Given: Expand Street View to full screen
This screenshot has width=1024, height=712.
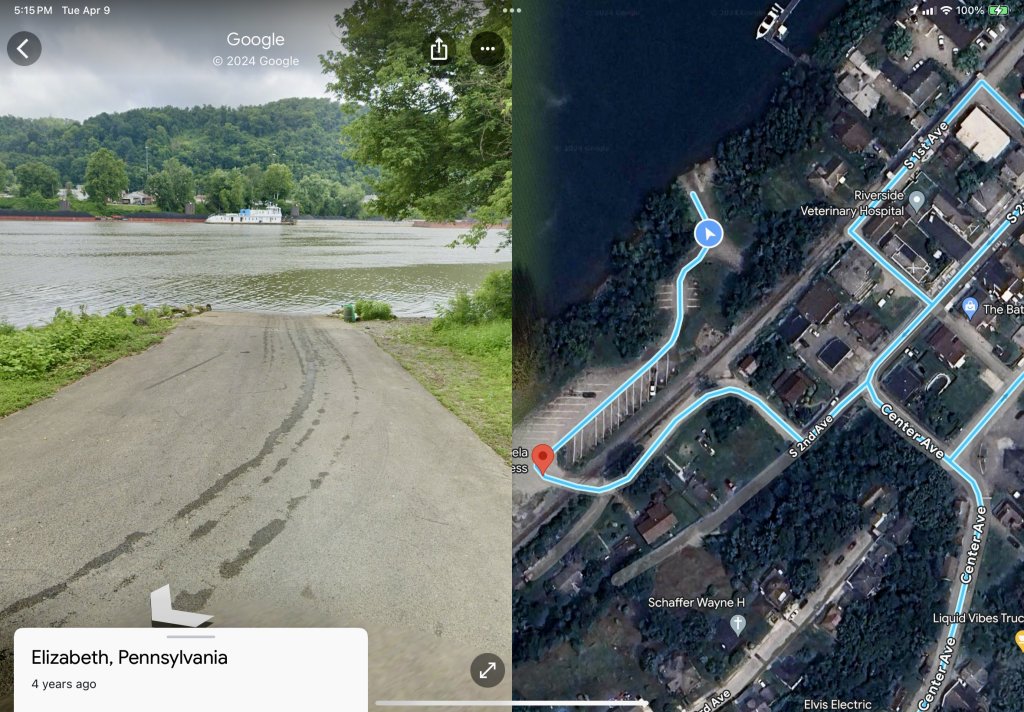Looking at the screenshot, I should [x=487, y=670].
